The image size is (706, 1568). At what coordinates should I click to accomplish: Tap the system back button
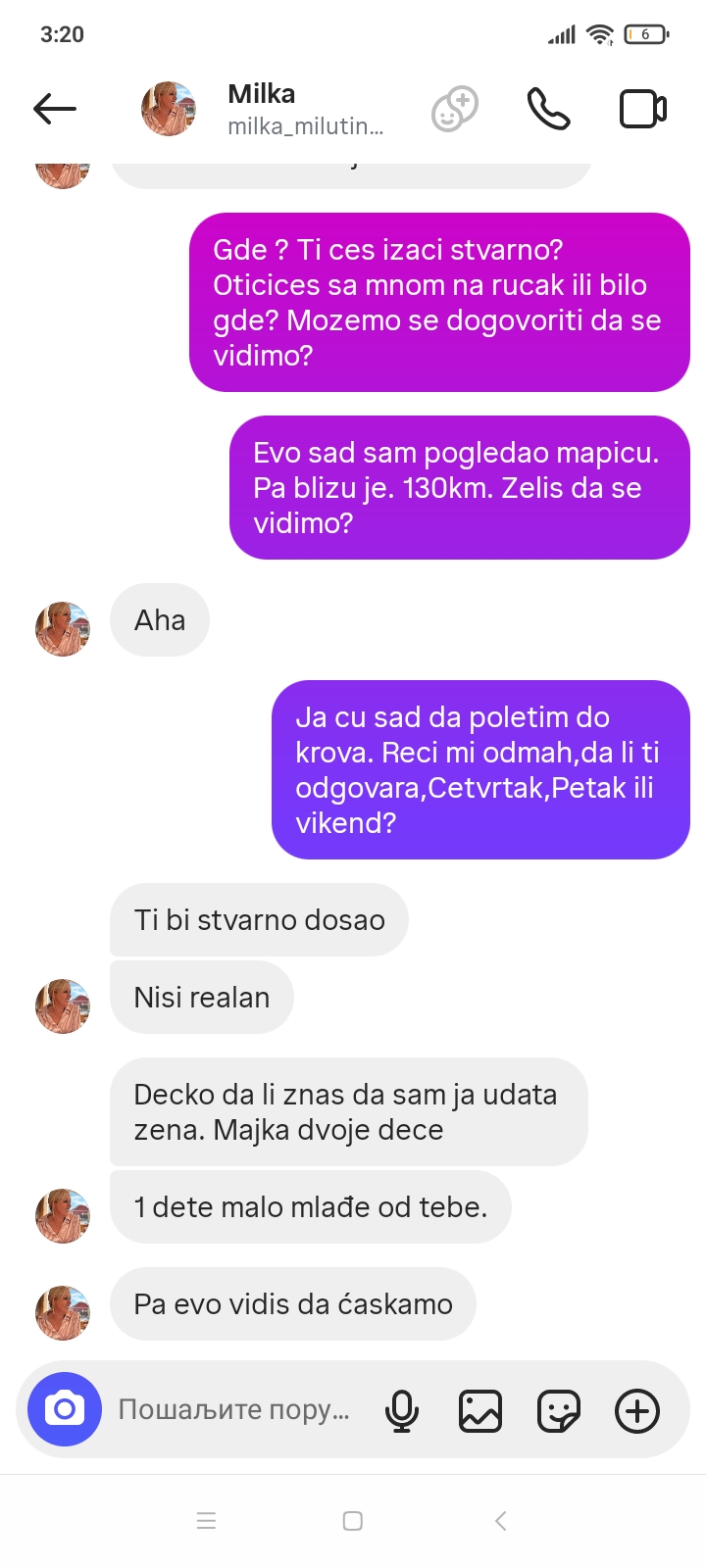pos(501,1521)
